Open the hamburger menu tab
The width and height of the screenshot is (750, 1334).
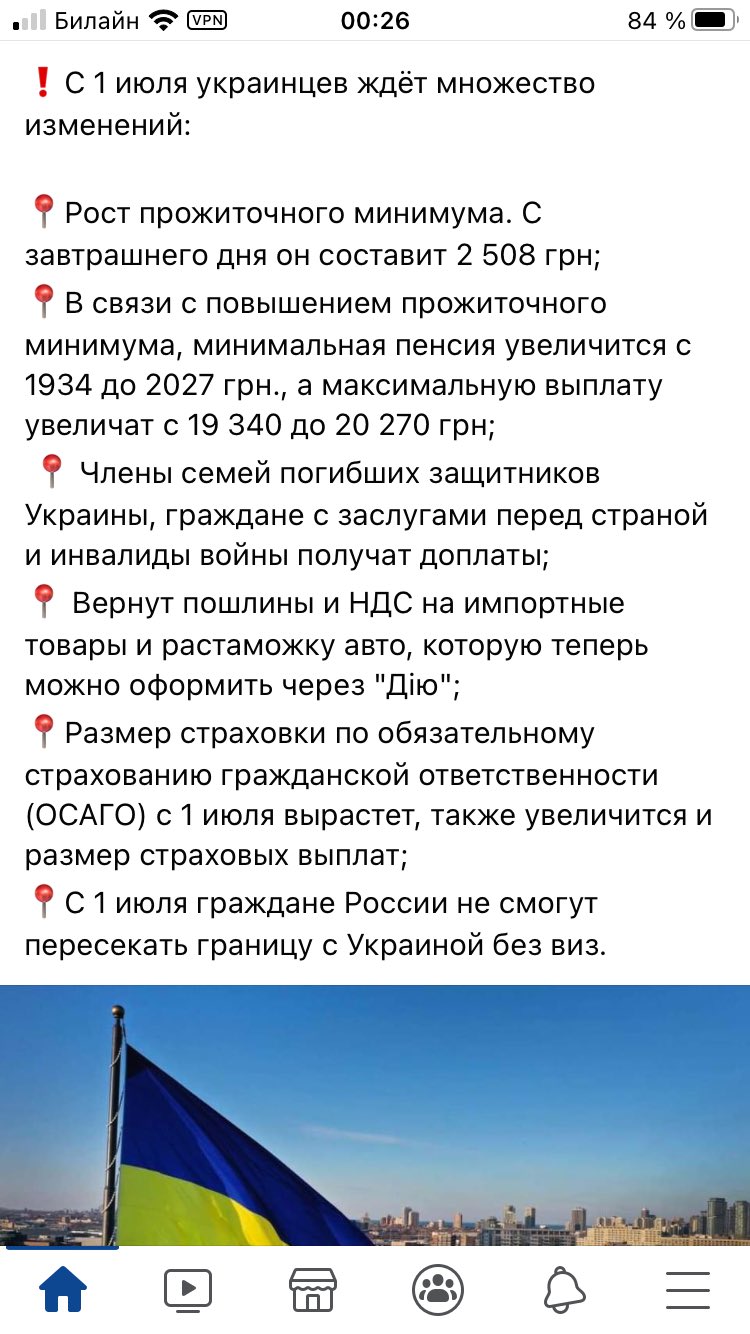coord(688,1290)
